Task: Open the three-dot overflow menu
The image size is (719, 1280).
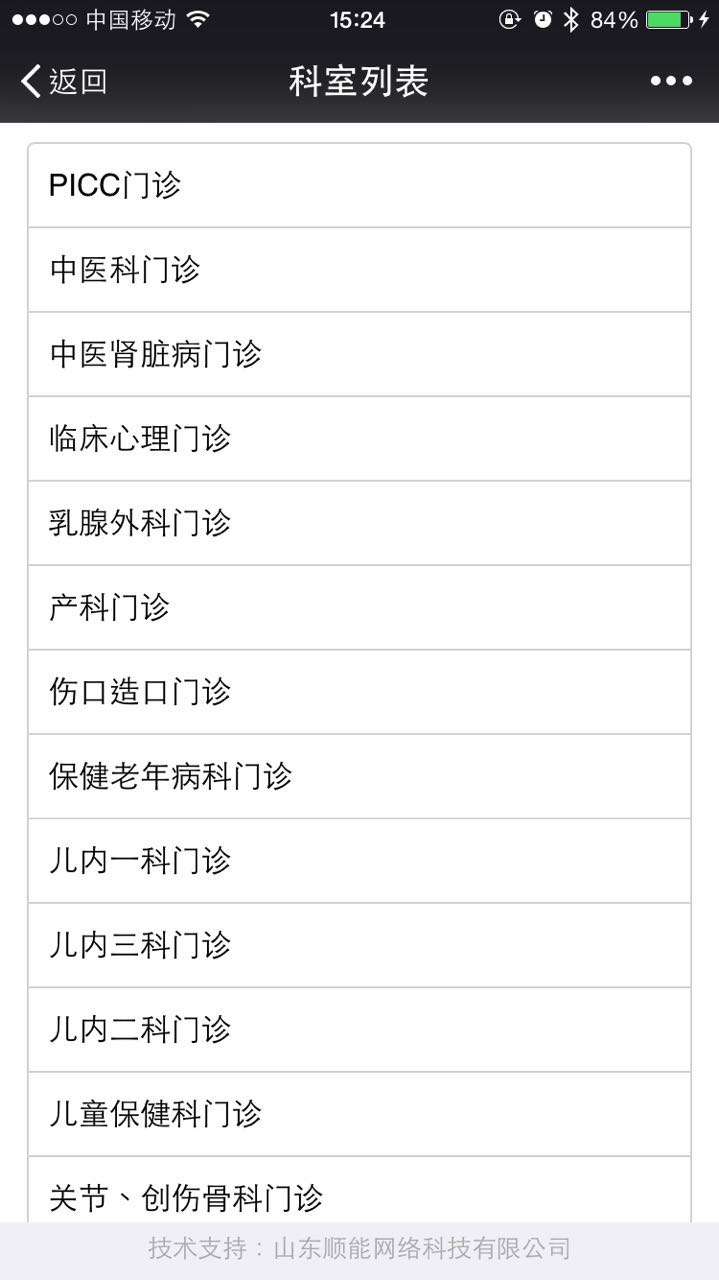Action: click(671, 81)
